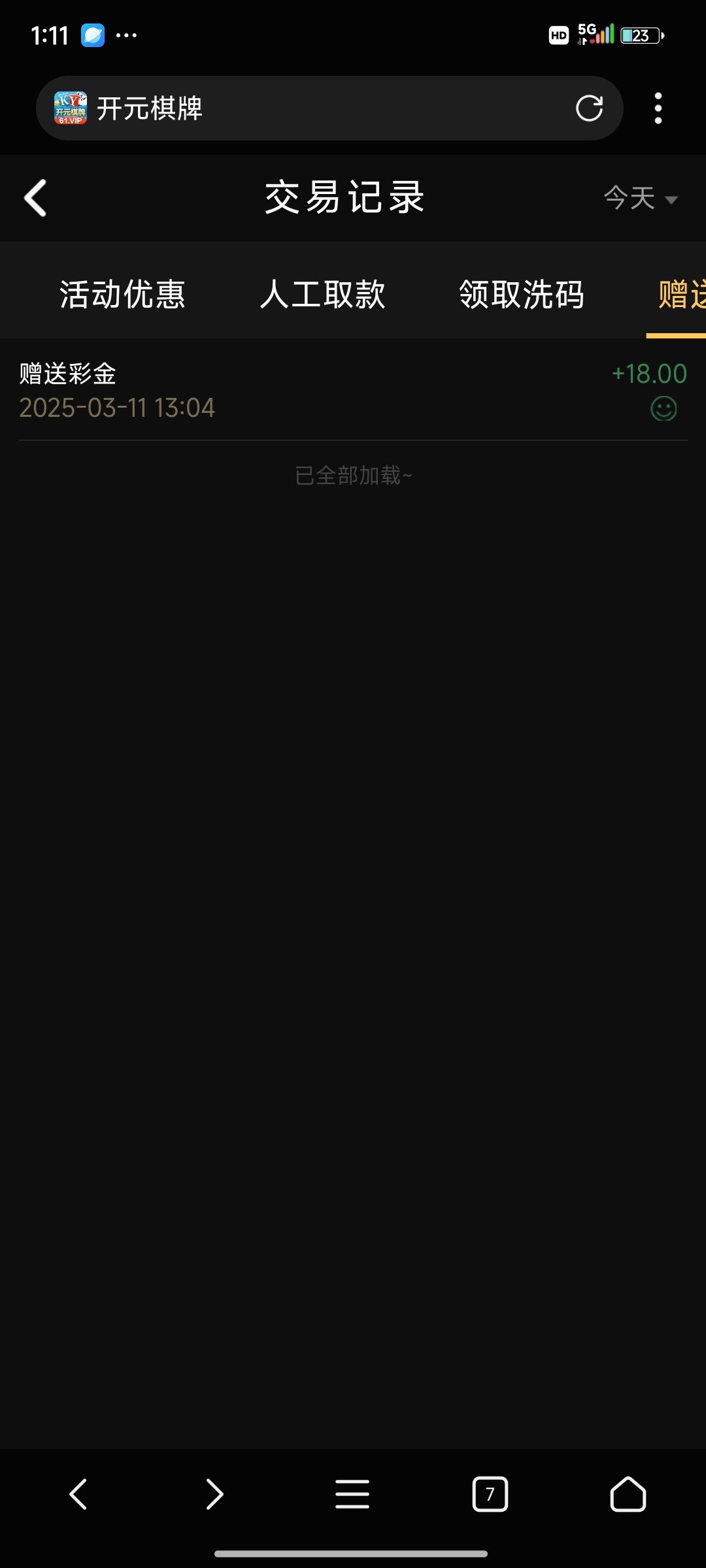View the 7 open browser tabs
706x1568 pixels.
pos(490,1494)
